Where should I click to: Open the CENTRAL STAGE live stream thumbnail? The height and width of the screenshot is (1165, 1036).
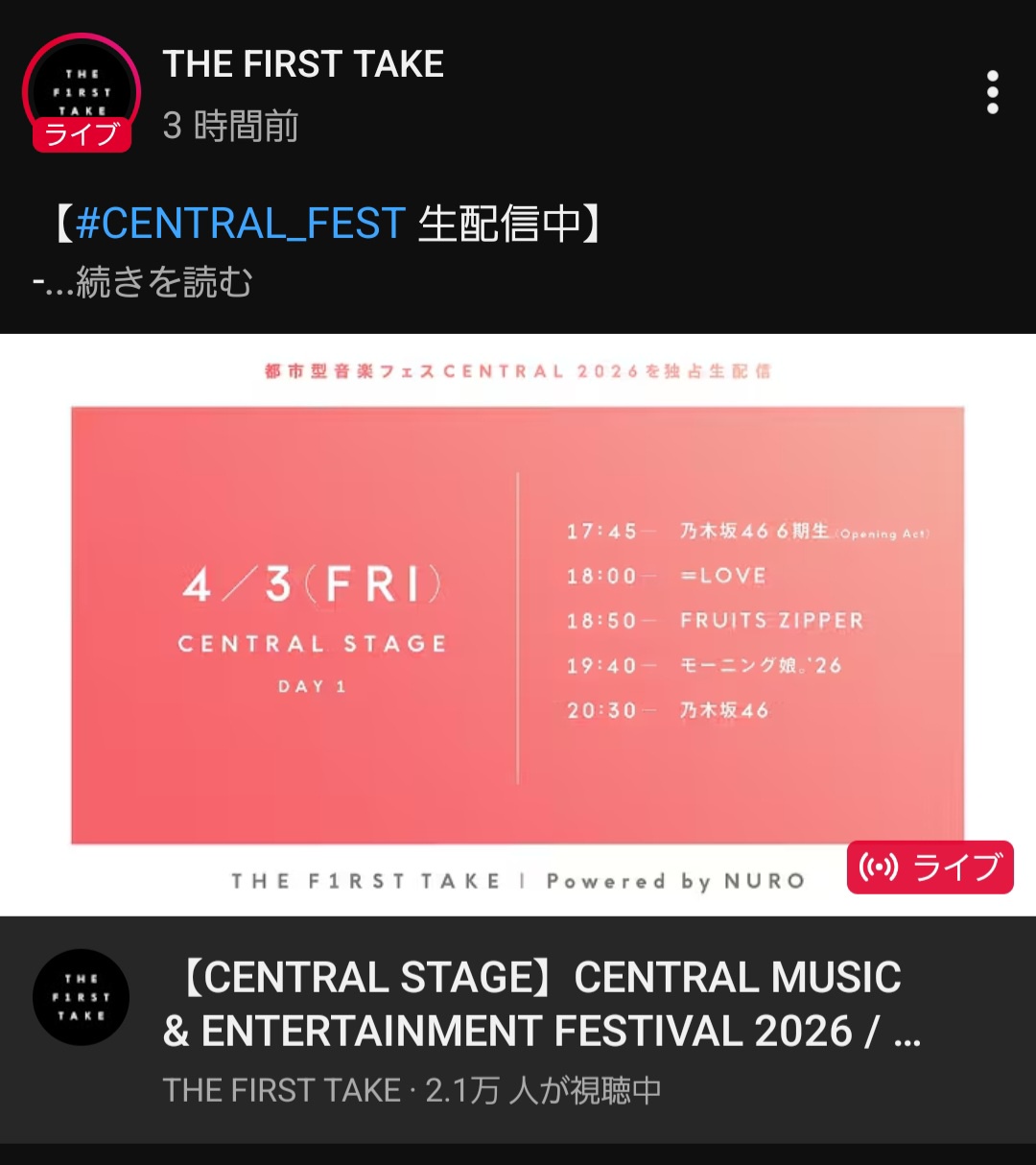pyautogui.click(x=518, y=624)
